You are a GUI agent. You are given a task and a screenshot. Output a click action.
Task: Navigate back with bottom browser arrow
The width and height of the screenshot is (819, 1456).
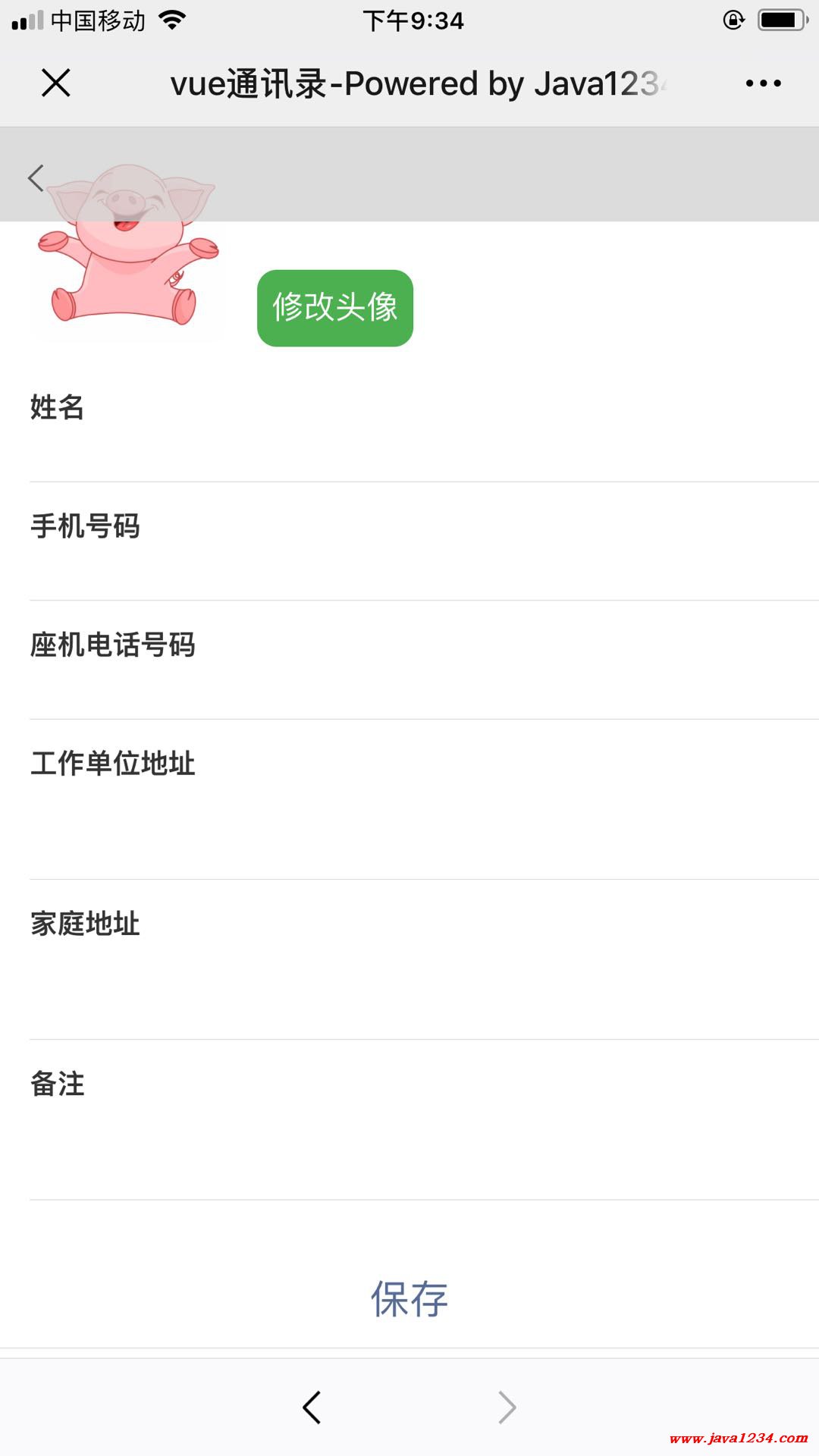(x=312, y=1407)
